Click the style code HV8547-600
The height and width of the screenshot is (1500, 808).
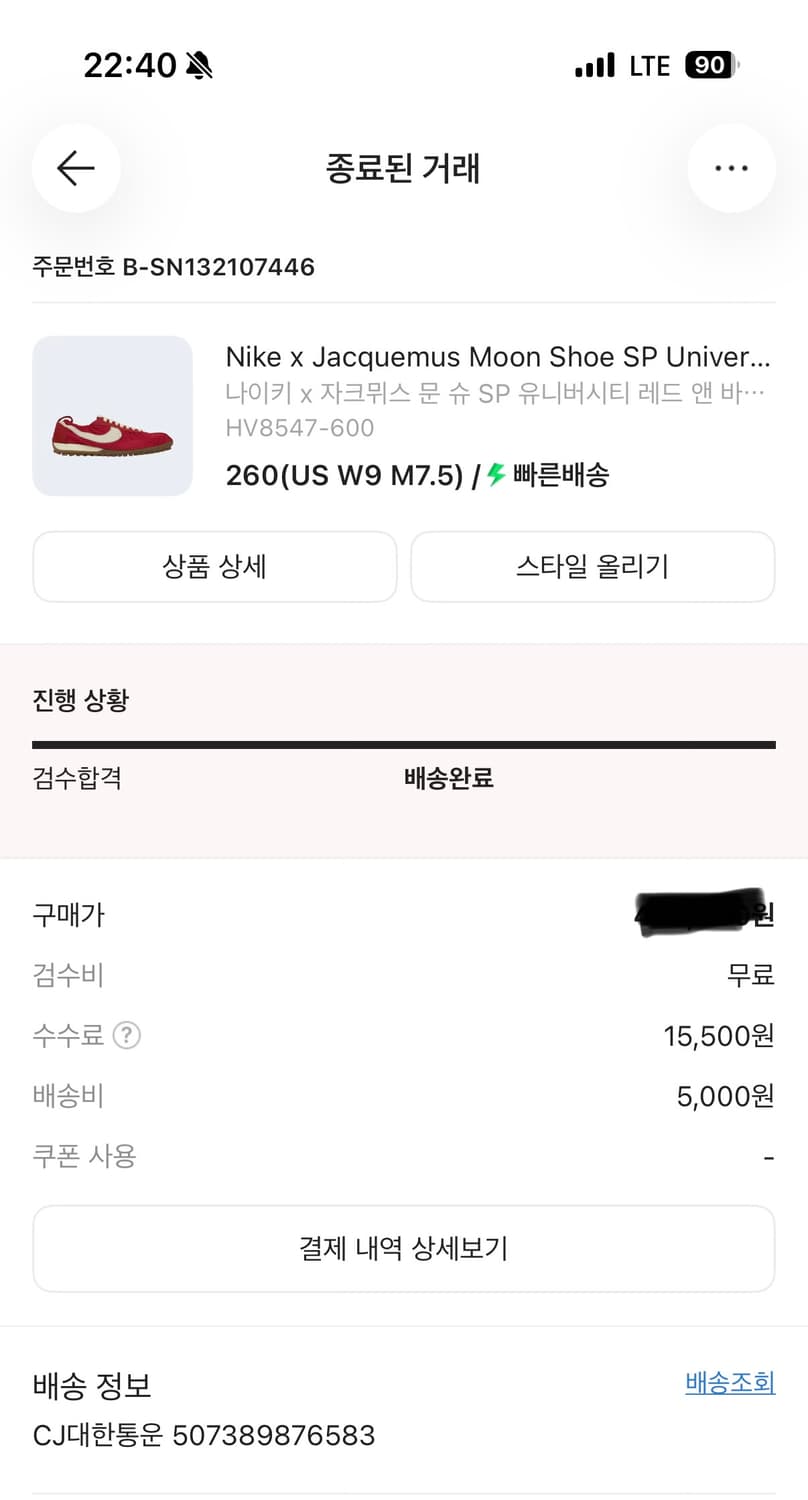click(x=299, y=427)
